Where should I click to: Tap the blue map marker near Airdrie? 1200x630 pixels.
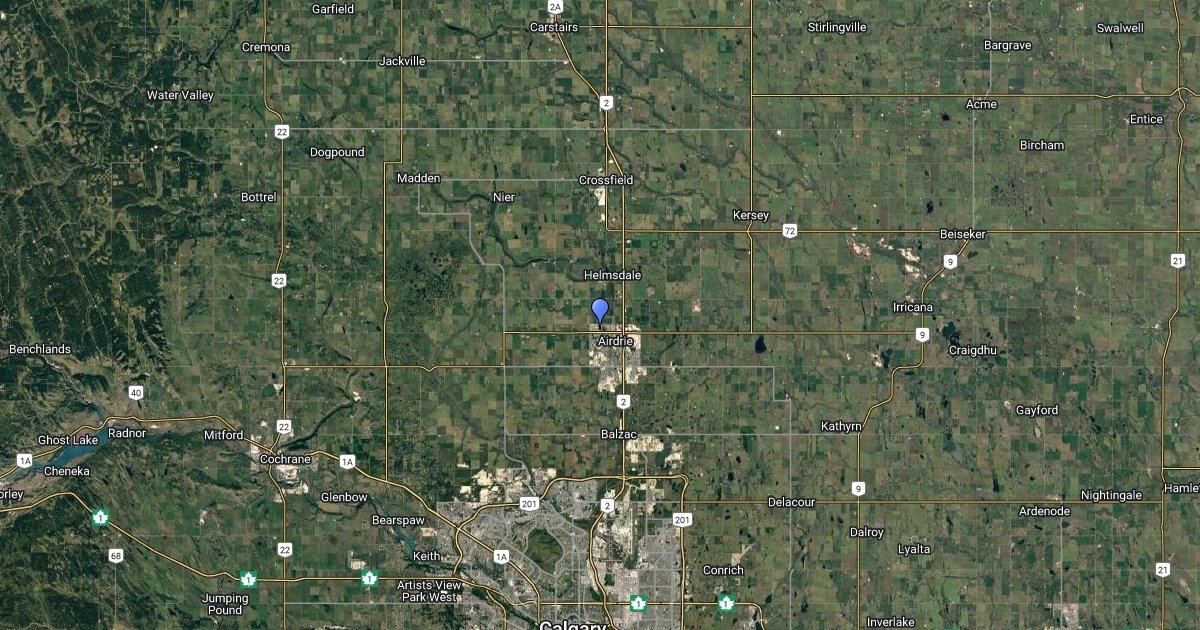click(x=600, y=310)
